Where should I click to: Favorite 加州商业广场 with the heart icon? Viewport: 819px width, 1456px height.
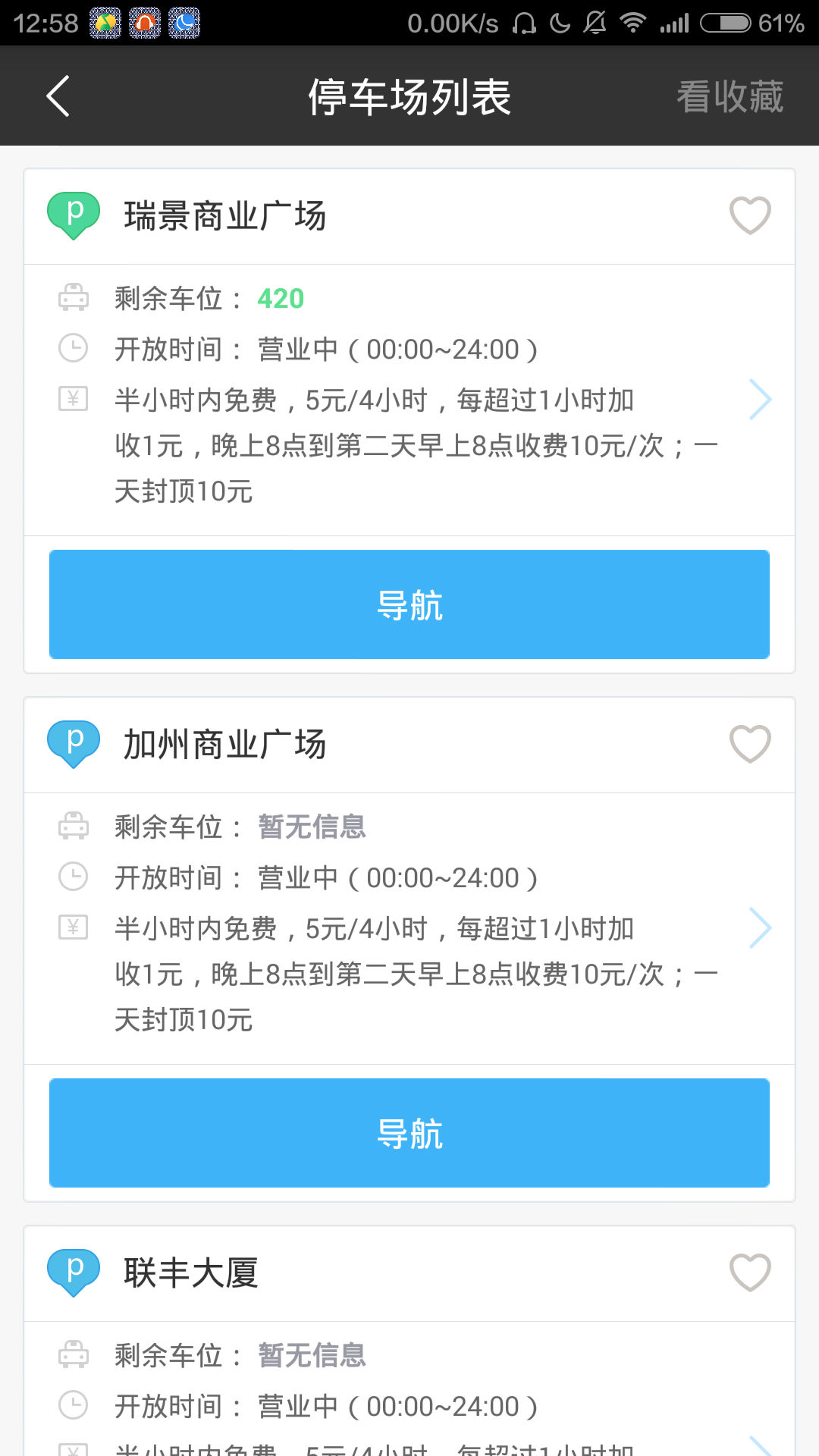(x=750, y=744)
